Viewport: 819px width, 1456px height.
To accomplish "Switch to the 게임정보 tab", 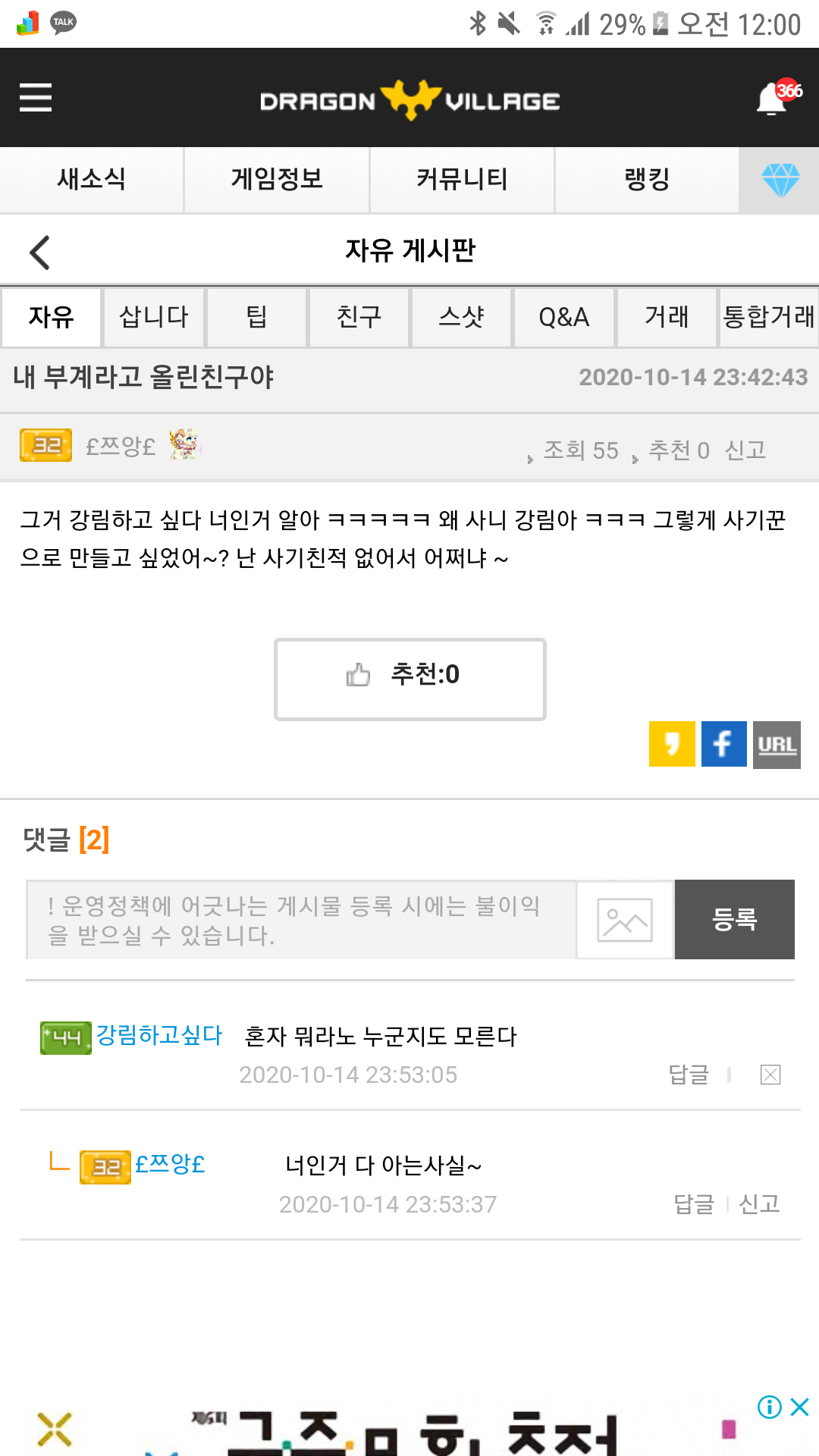I will point(277,180).
